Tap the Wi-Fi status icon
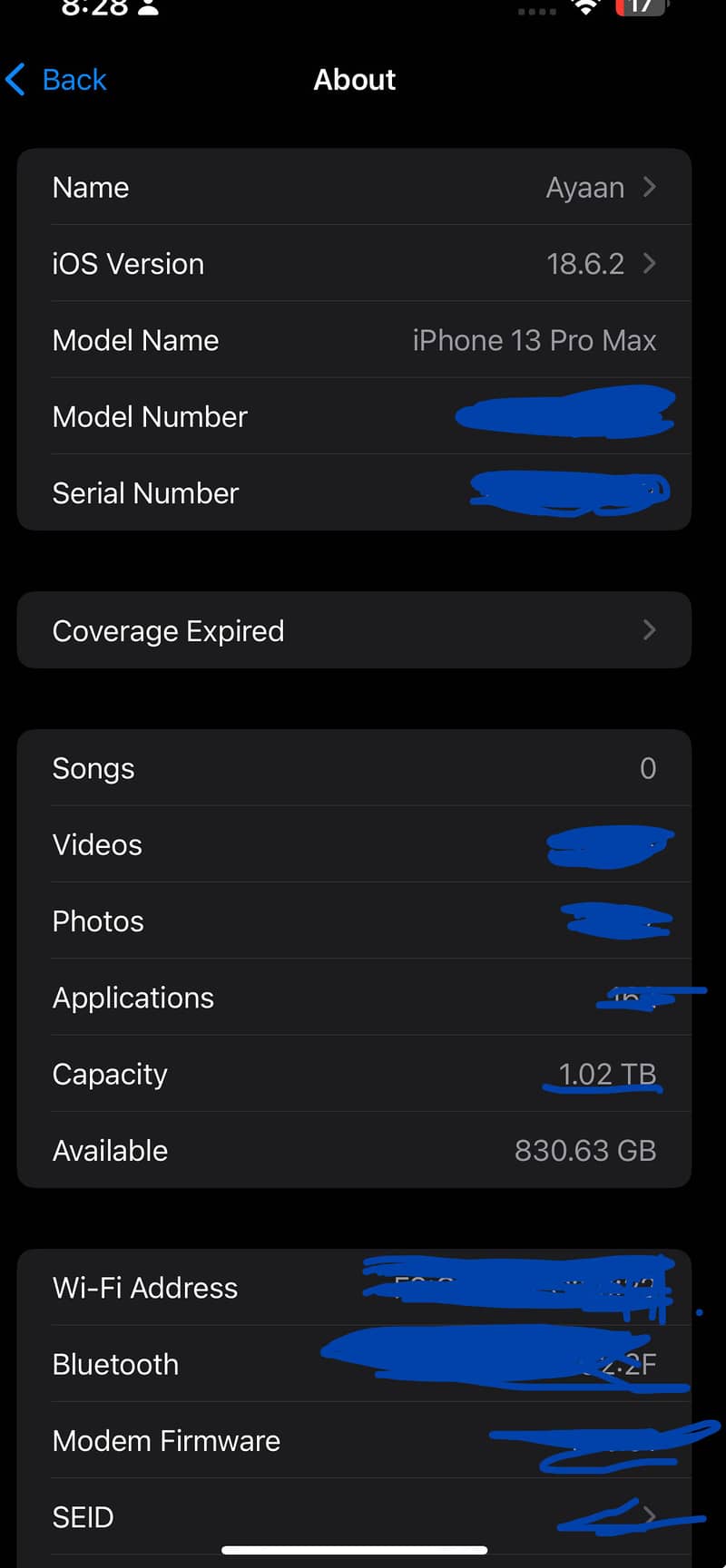 (584, 9)
